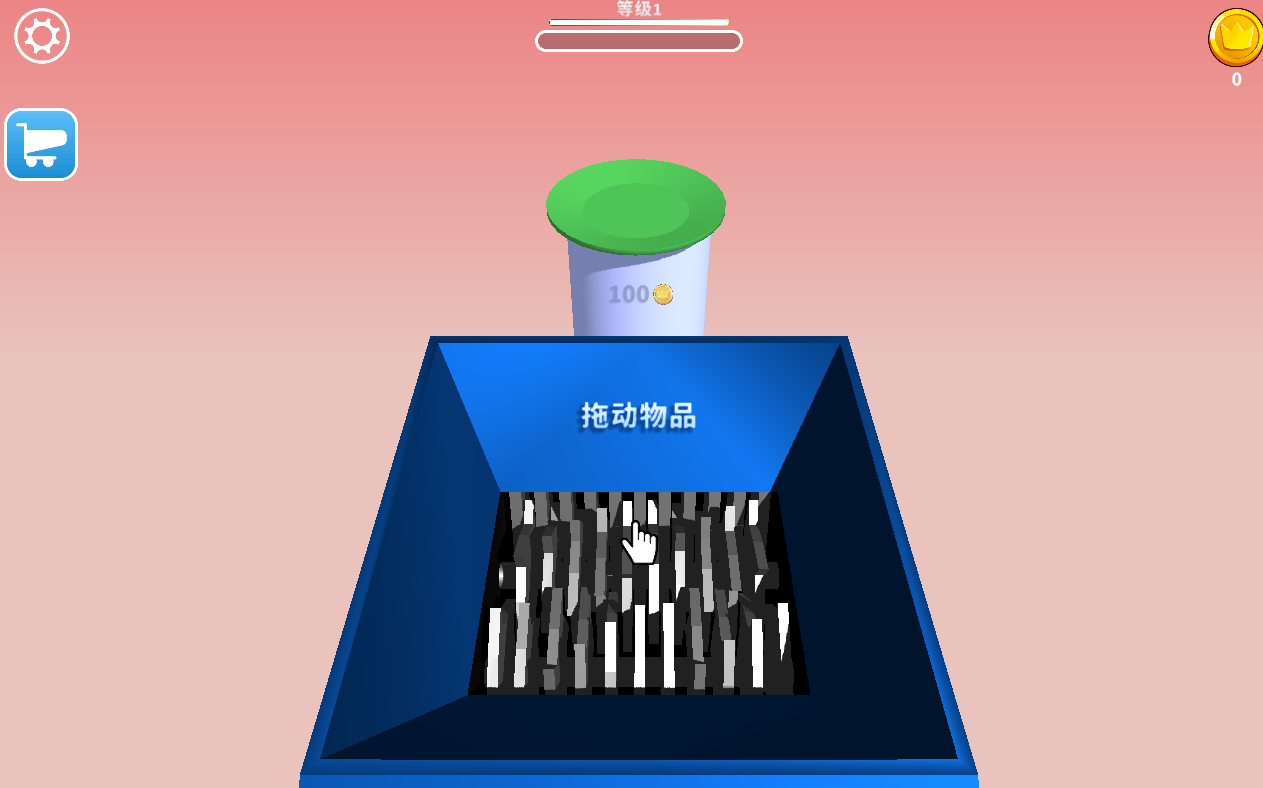Open the shop cart button
This screenshot has height=788, width=1263.
click(x=41, y=144)
